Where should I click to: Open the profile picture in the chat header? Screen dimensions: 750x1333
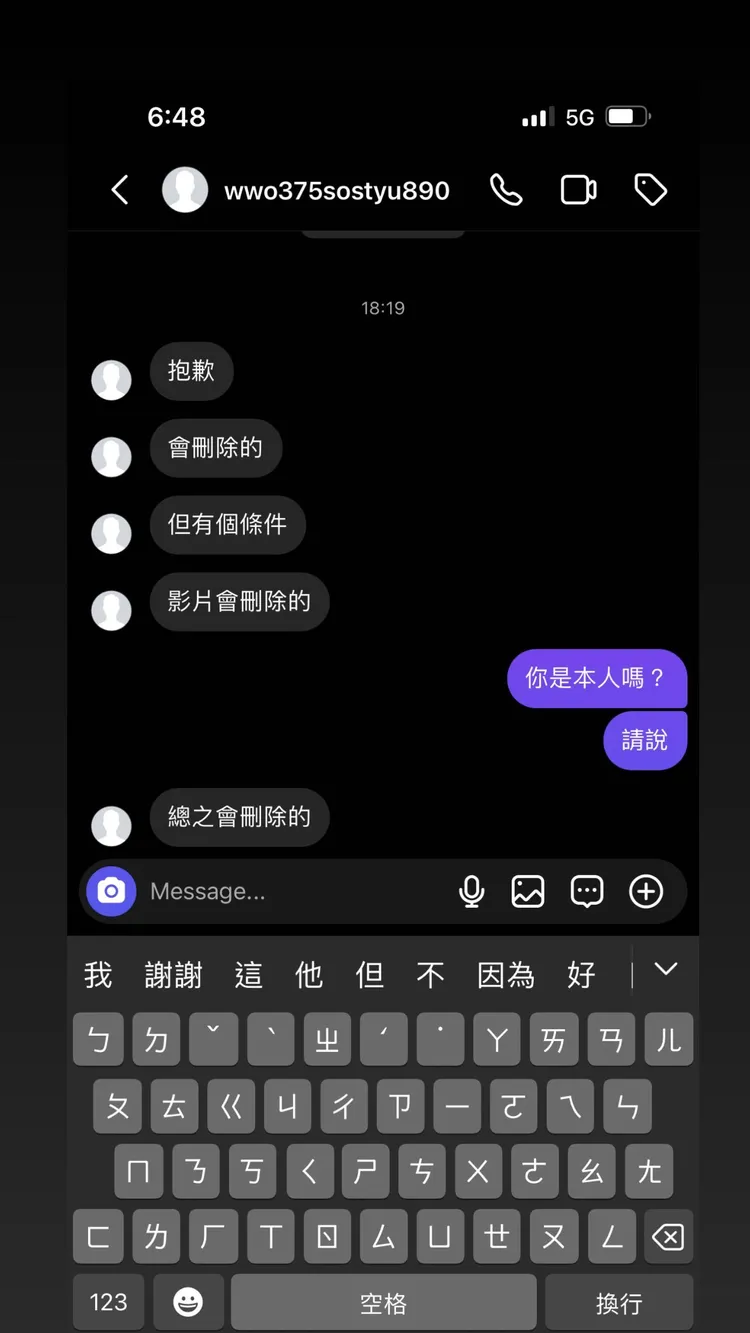[x=185, y=189]
